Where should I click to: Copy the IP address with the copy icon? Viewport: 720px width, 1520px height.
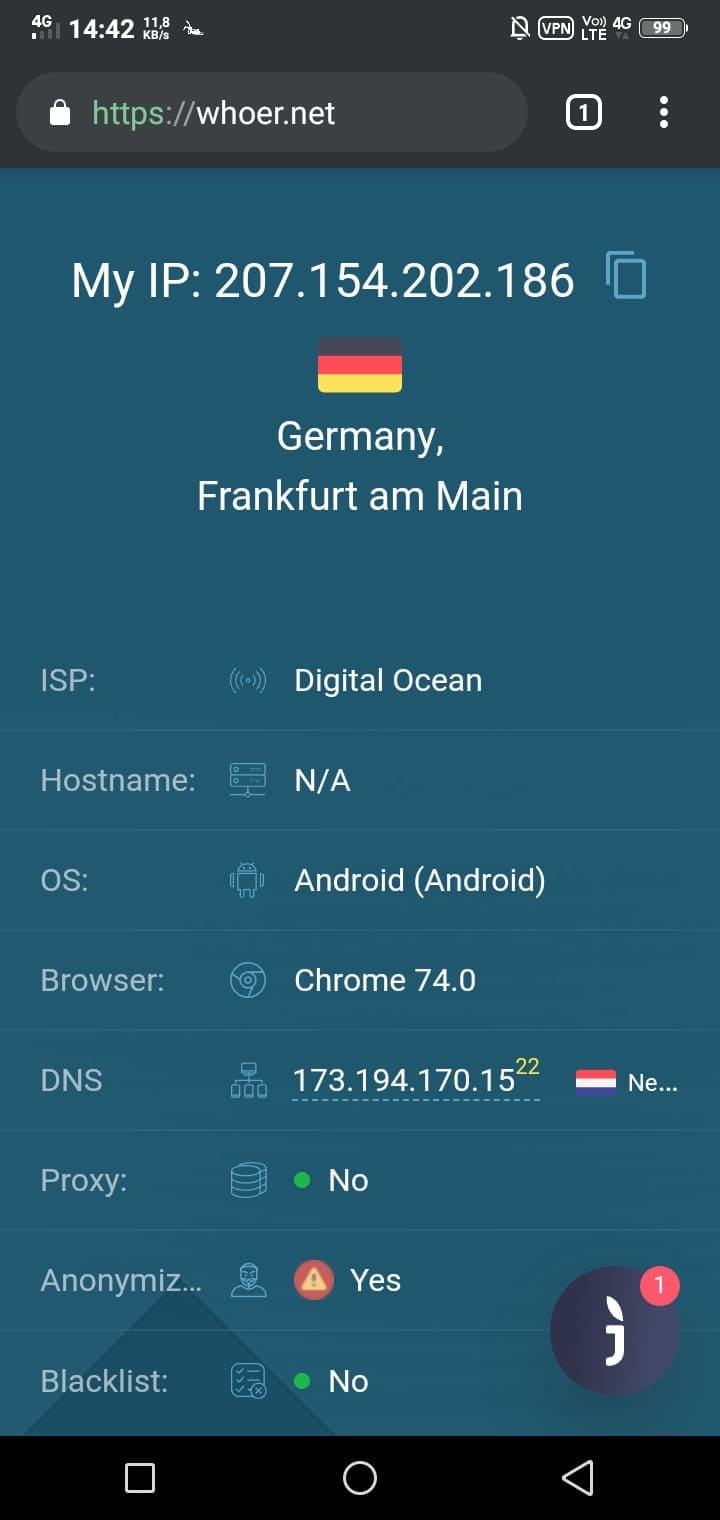(x=626, y=276)
